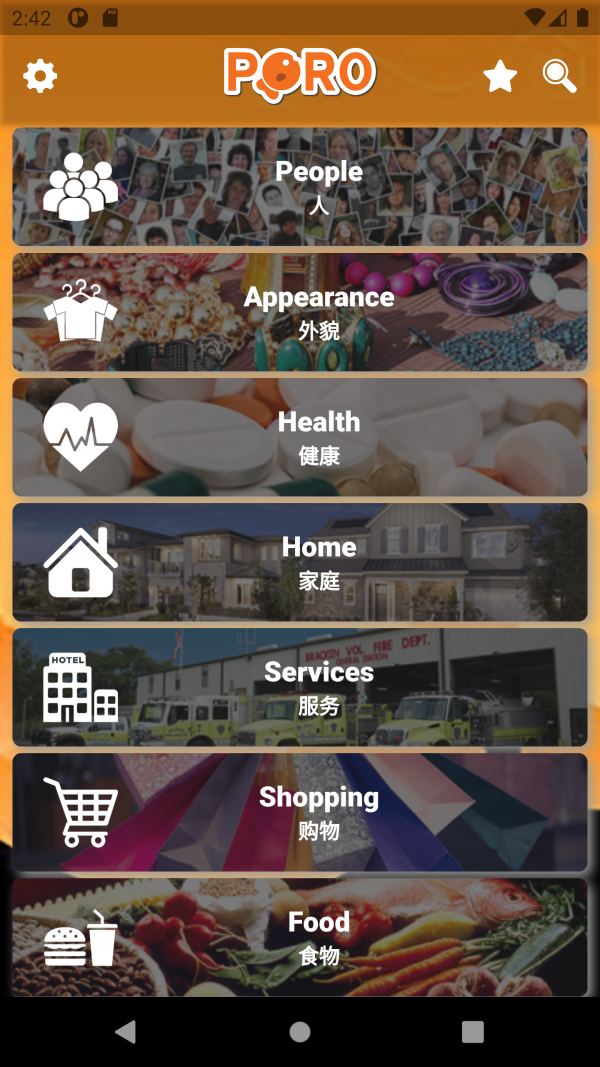Image resolution: width=600 pixels, height=1067 pixels.
Task: Go to the Home category
Action: (300, 562)
